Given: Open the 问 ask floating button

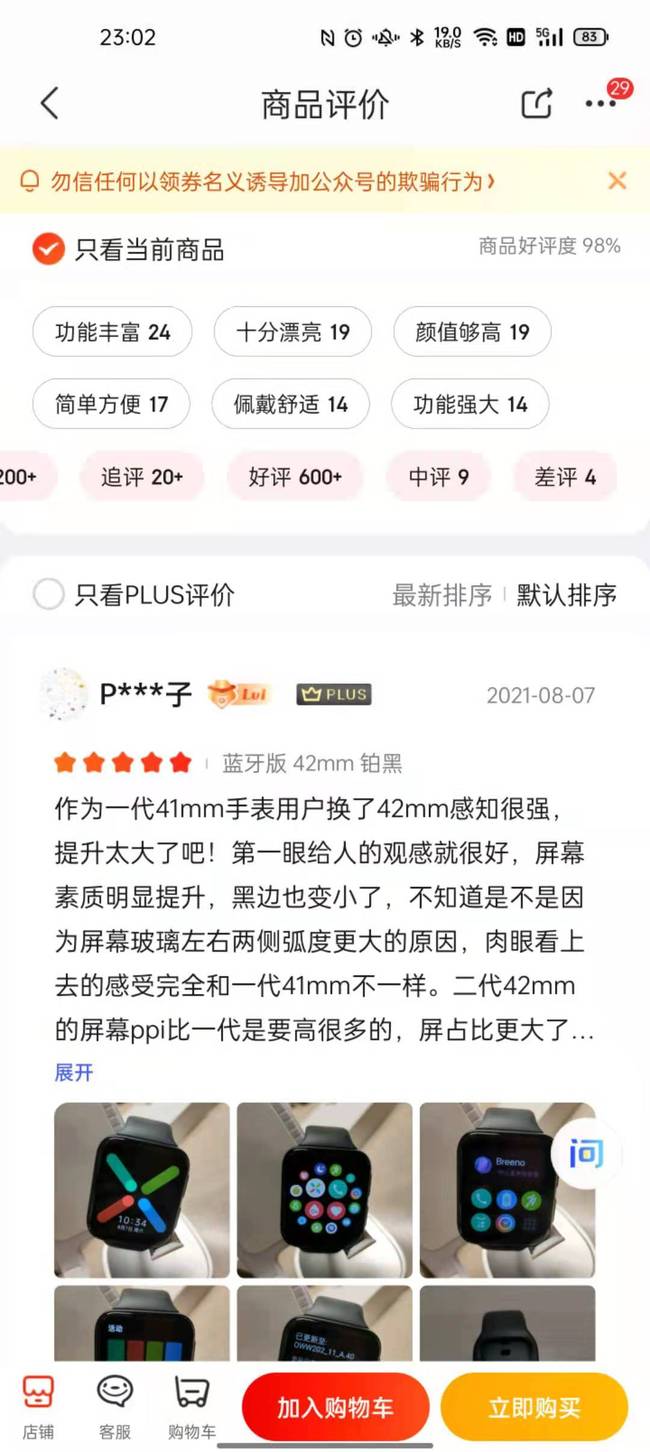Looking at the screenshot, I should coord(586,1153).
